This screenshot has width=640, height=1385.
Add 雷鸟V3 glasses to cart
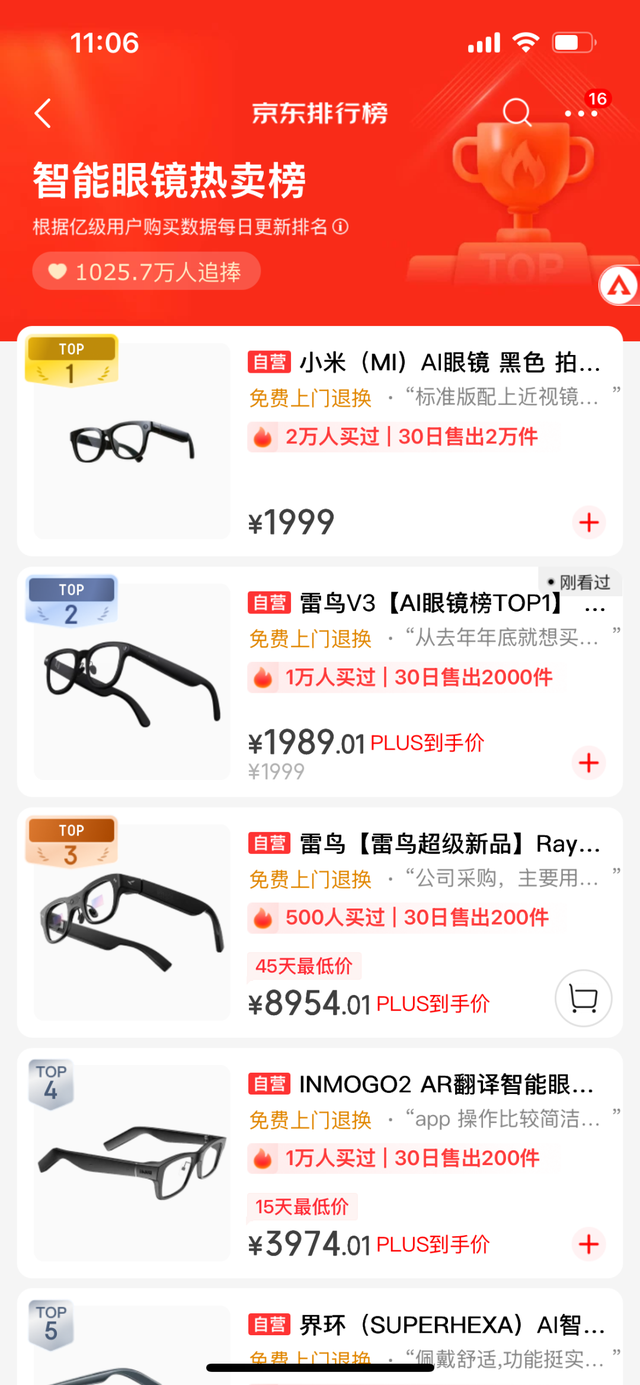pyautogui.click(x=589, y=763)
